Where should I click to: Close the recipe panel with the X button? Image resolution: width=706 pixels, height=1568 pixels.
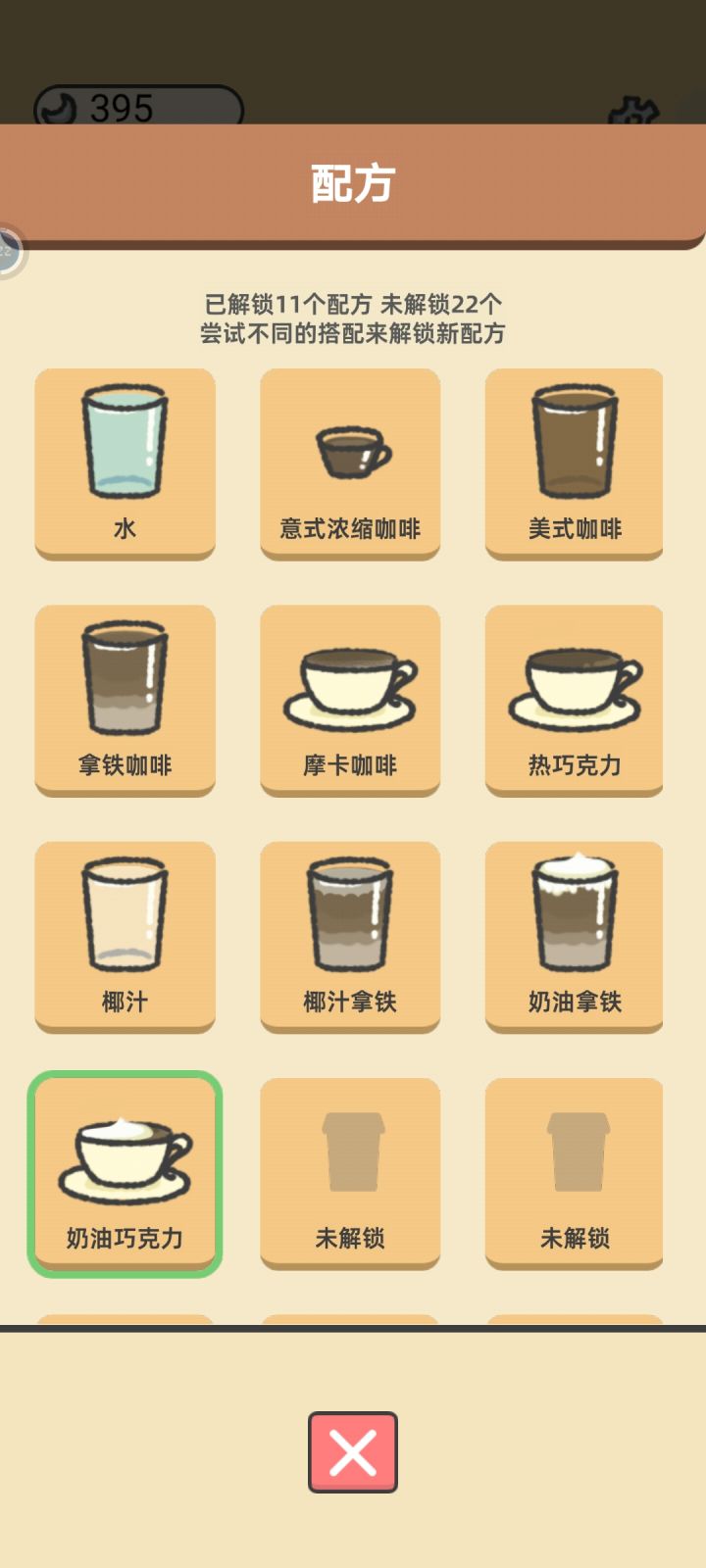(353, 1451)
